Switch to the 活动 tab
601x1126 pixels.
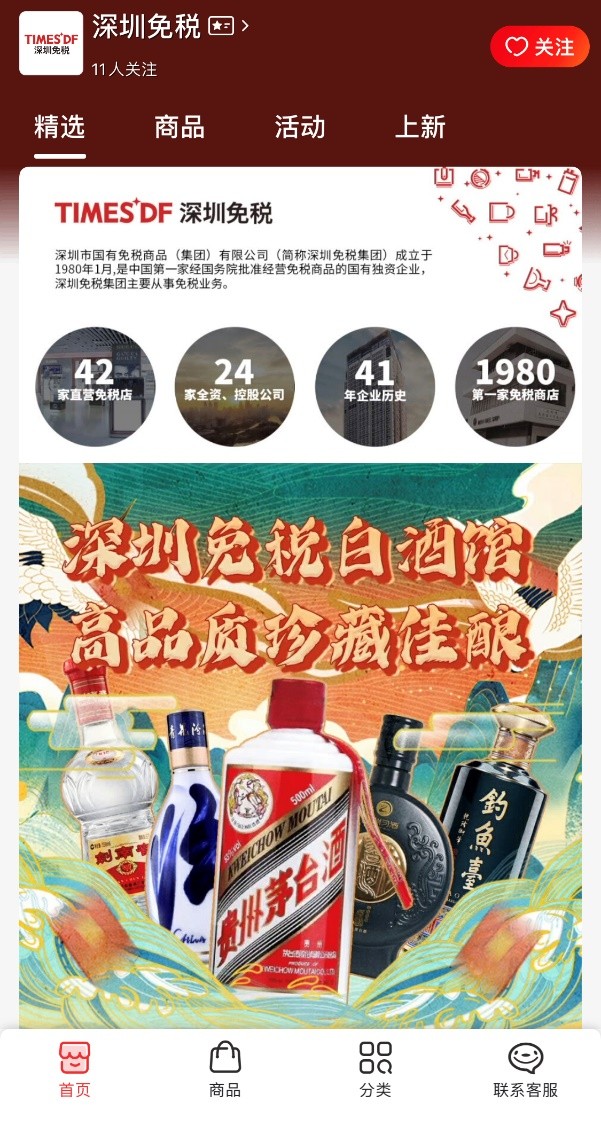tap(300, 127)
